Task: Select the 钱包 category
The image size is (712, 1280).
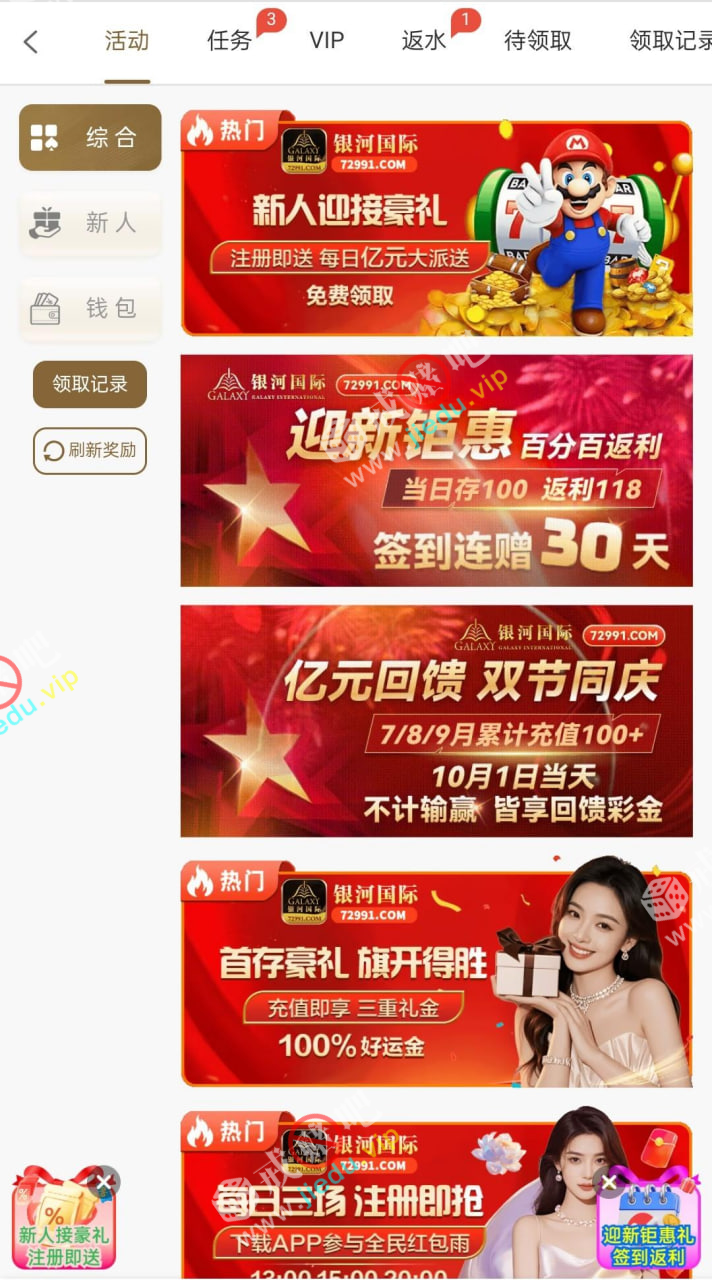Action: tap(90, 308)
